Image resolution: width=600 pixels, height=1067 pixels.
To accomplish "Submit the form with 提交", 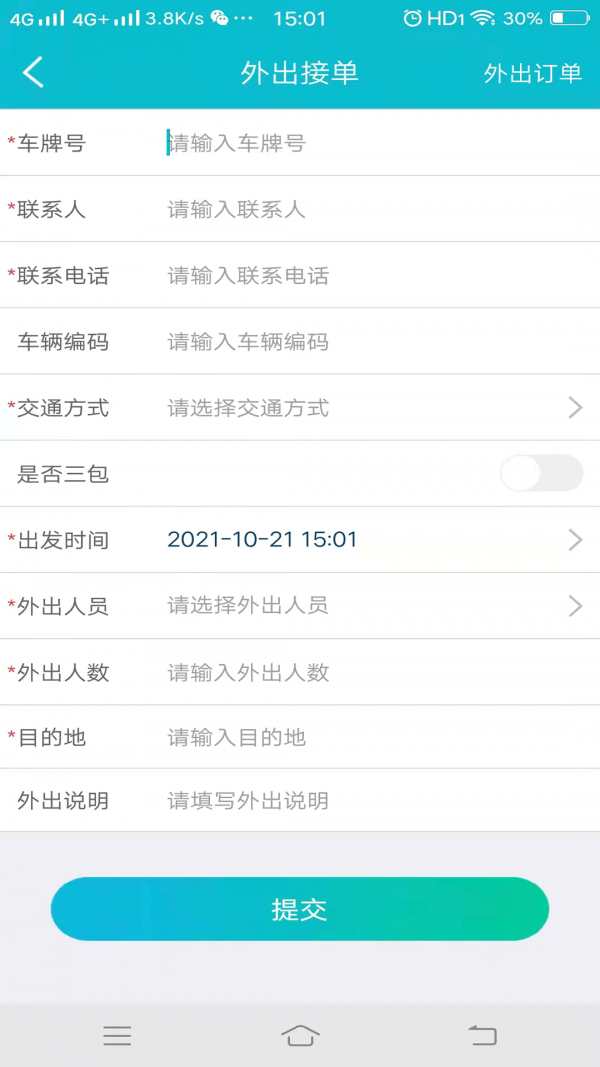I will click(x=300, y=909).
